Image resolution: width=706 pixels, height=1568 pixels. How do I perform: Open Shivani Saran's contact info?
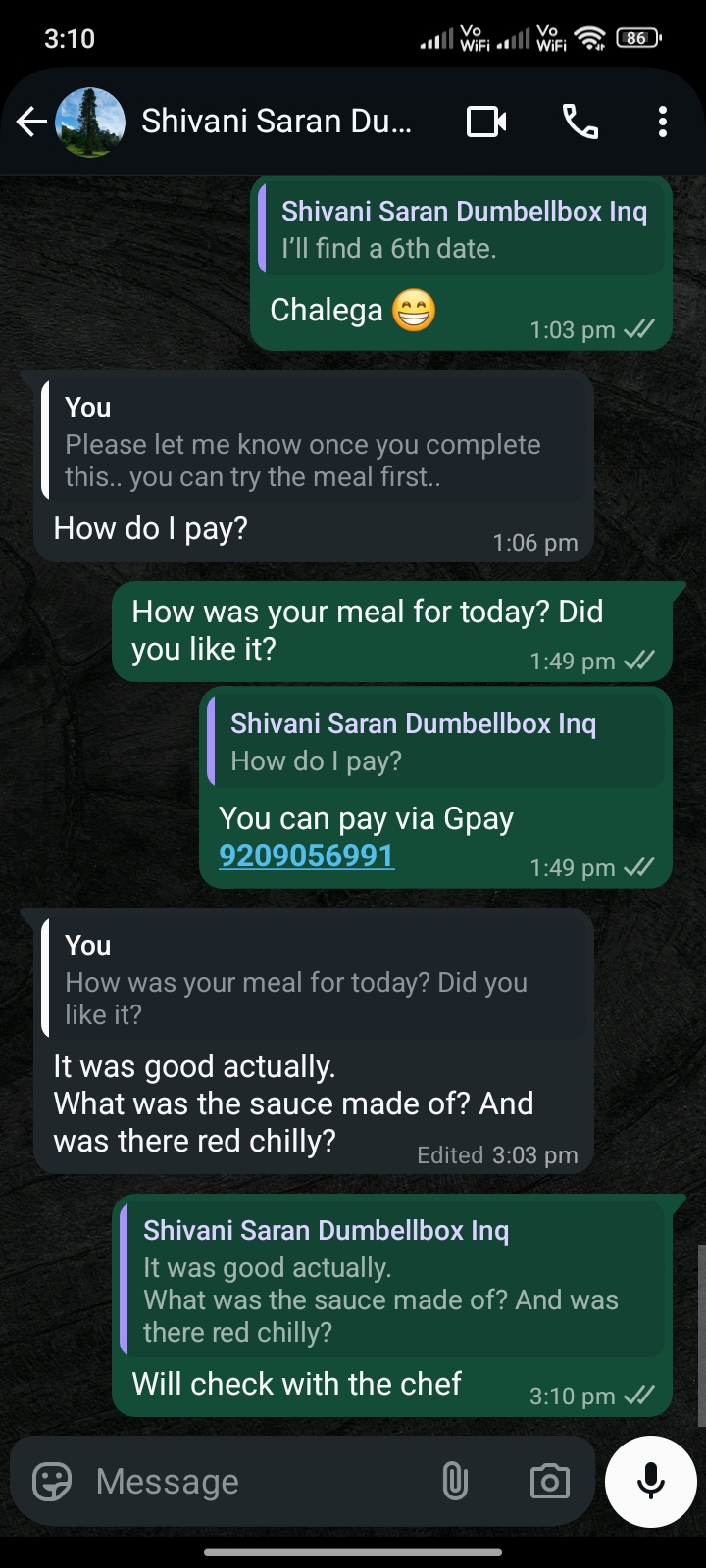point(277,122)
